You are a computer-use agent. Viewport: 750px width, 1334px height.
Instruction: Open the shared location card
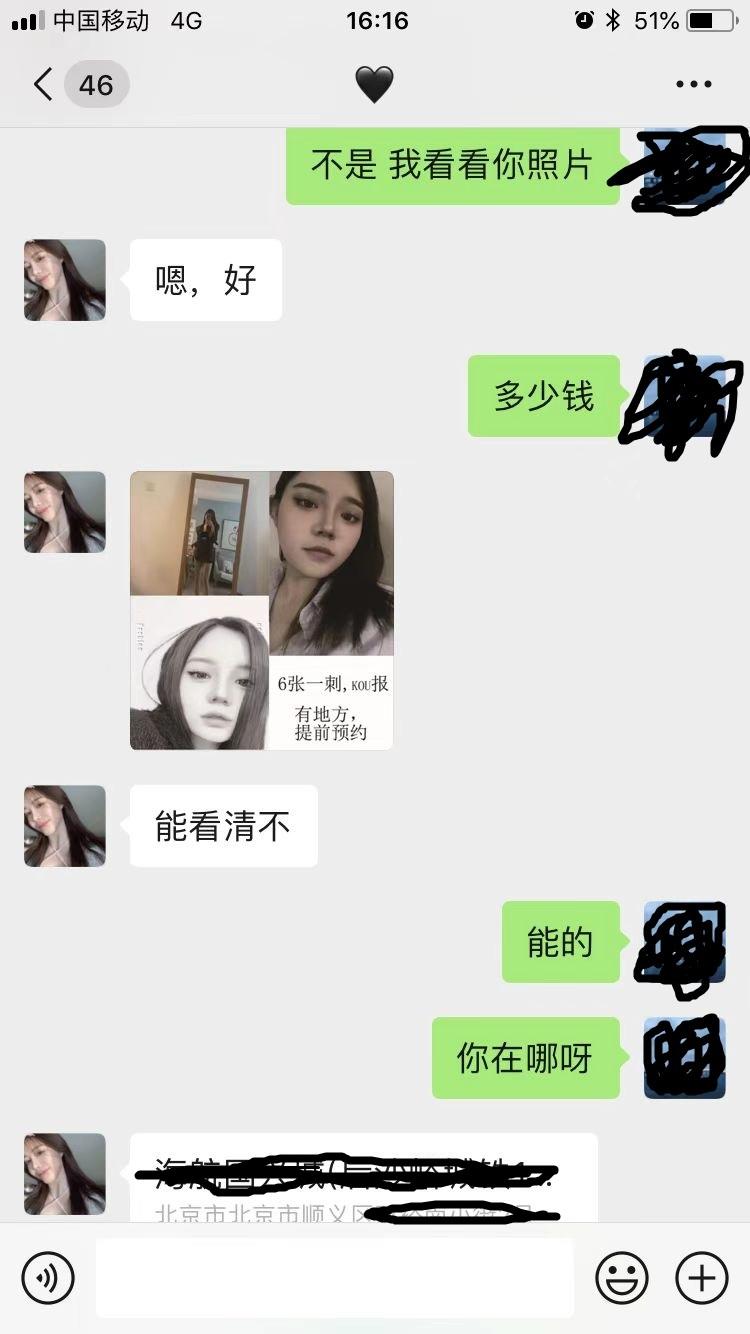pos(364,1178)
